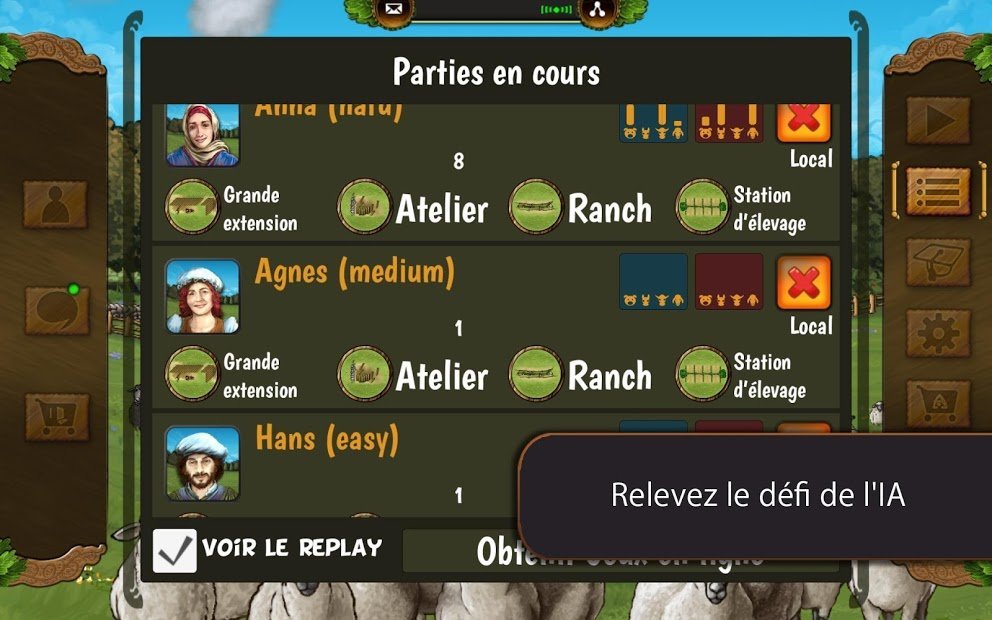
Task: Open the player profile icon
Action: coord(56,204)
